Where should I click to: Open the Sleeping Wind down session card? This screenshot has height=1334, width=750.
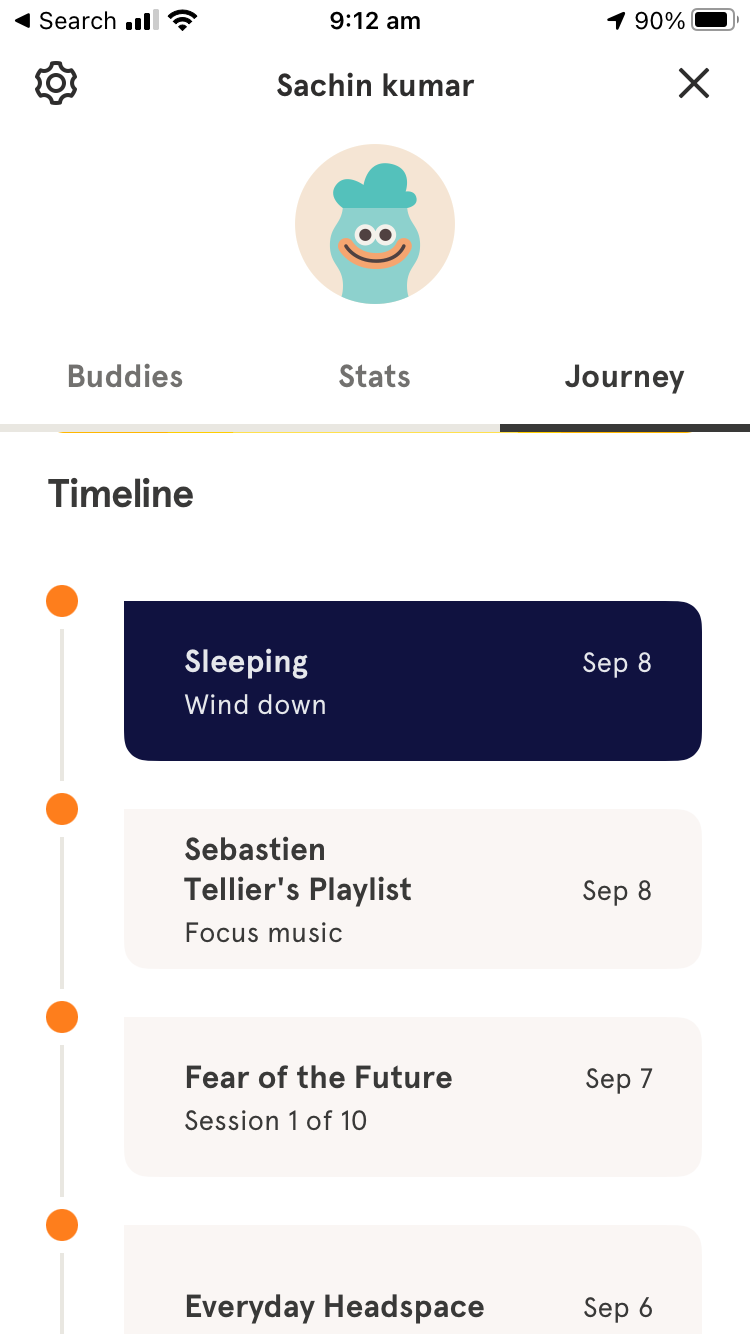(412, 681)
